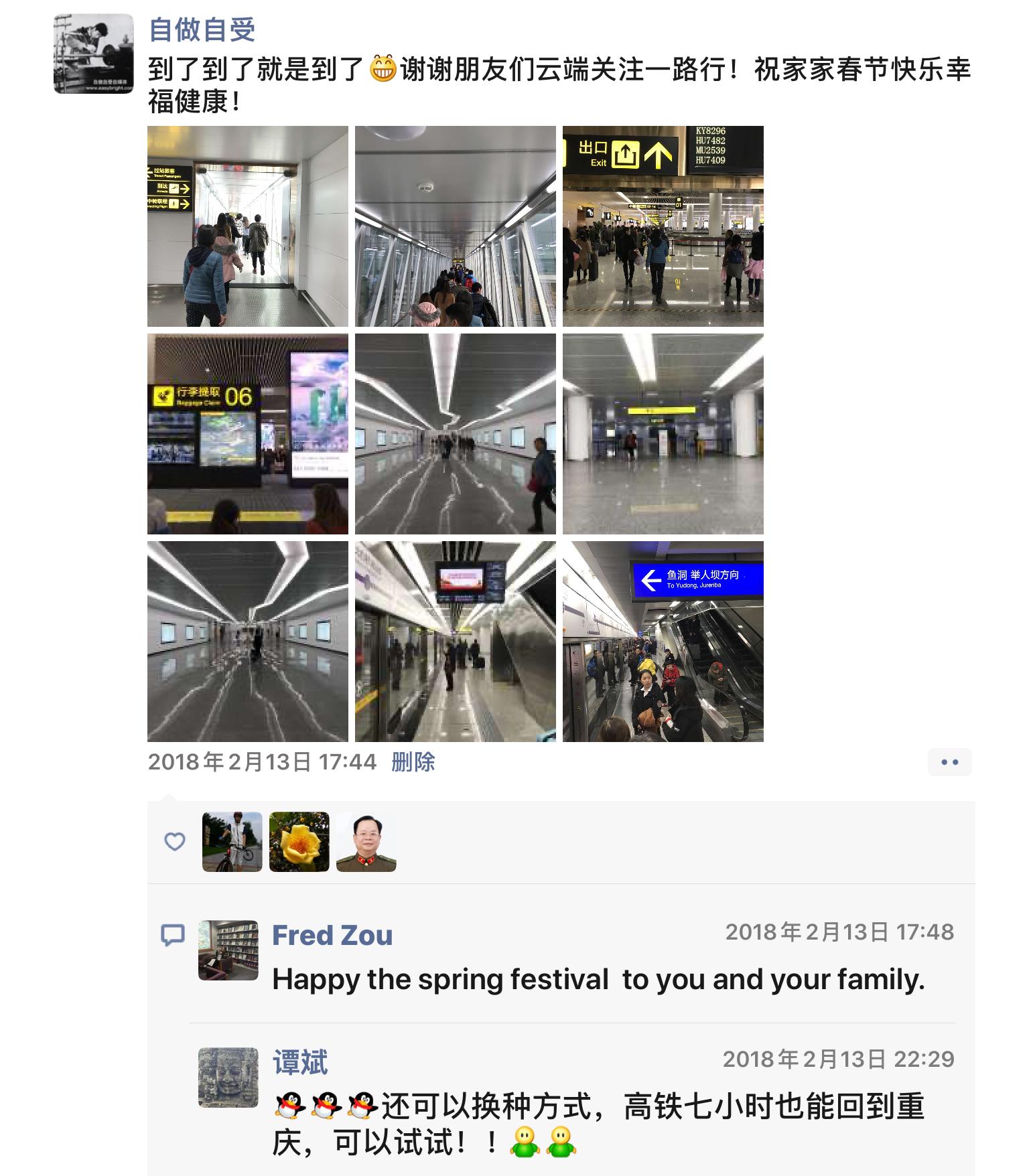Open the cyclist avatar in likes

[x=232, y=842]
